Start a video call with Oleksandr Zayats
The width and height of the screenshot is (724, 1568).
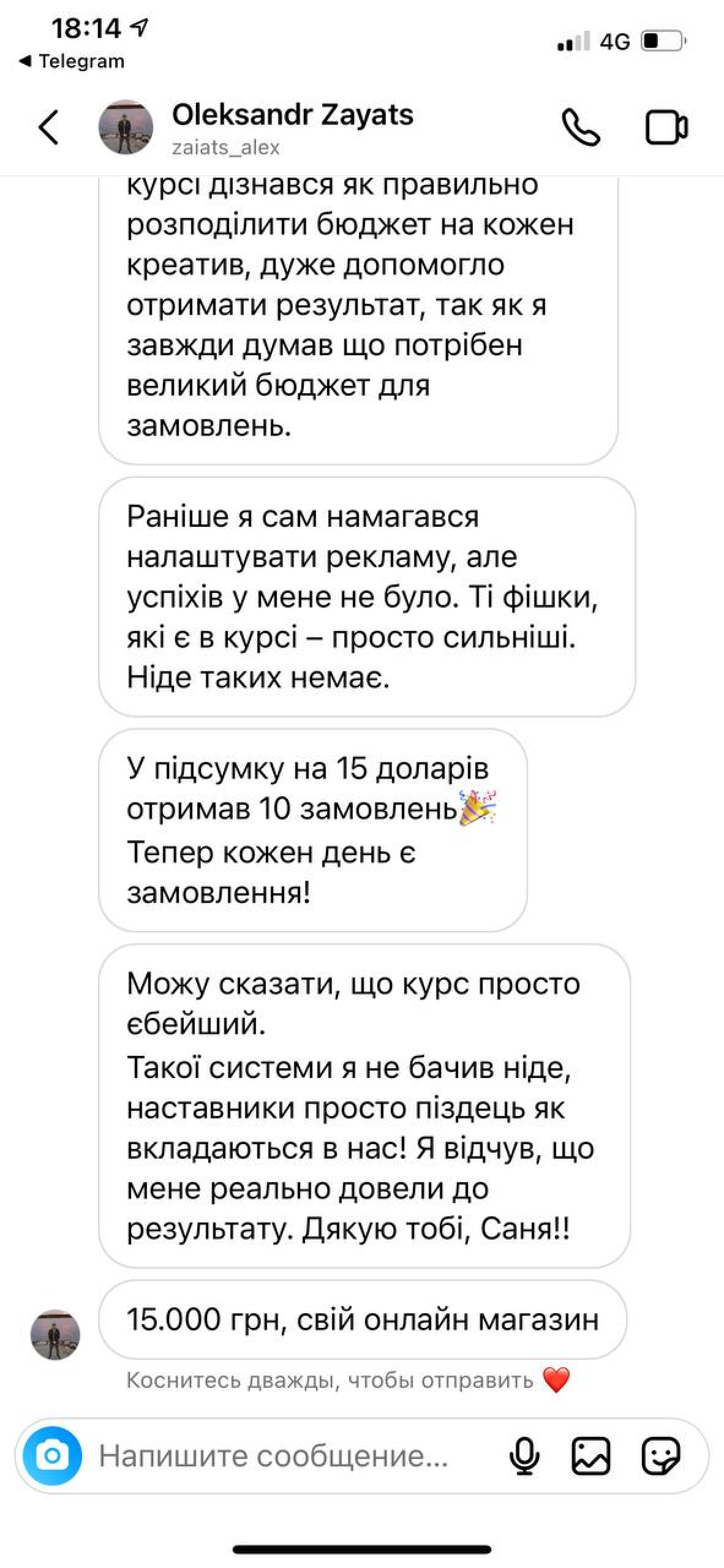click(x=666, y=127)
